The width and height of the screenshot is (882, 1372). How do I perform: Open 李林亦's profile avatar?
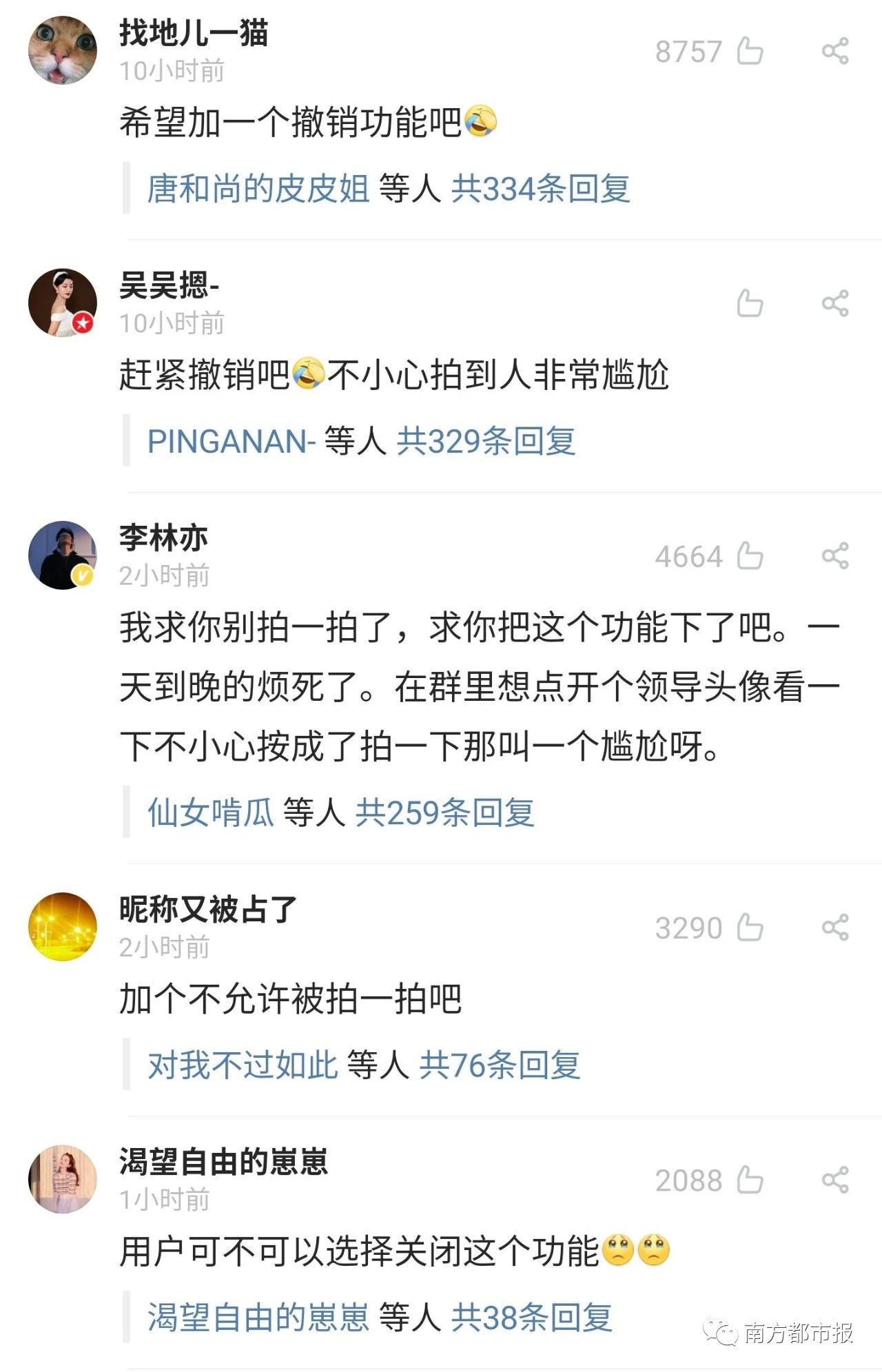tap(63, 555)
